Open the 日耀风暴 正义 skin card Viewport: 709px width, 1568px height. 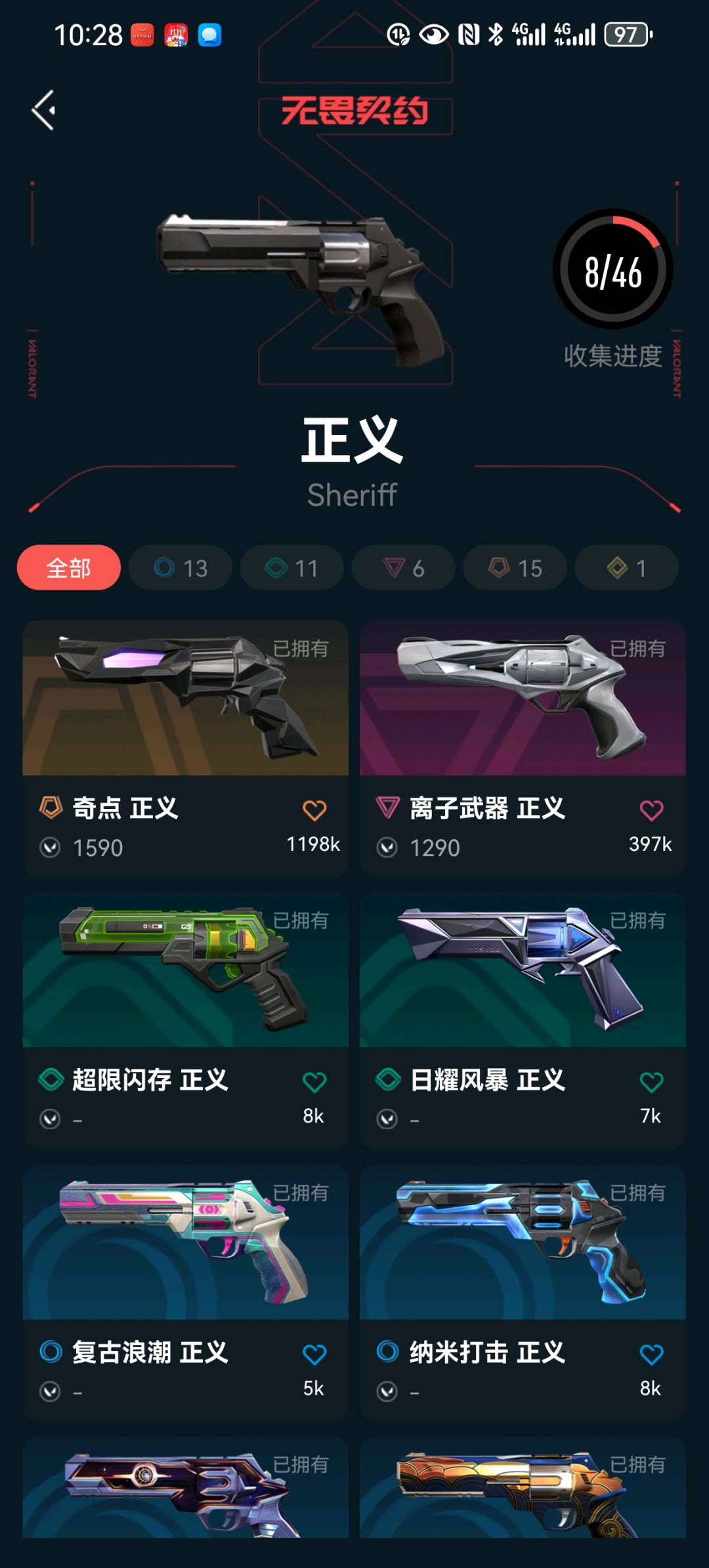[523, 1020]
